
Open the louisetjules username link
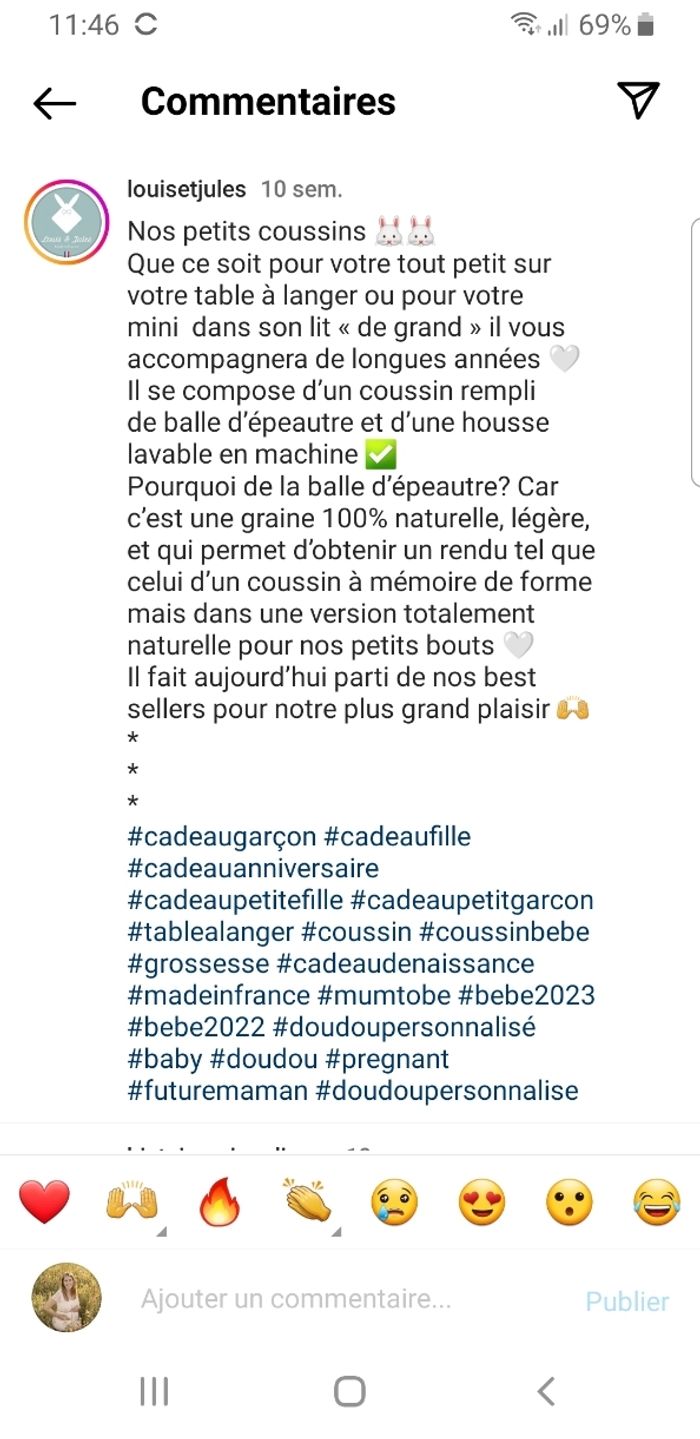[x=187, y=189]
